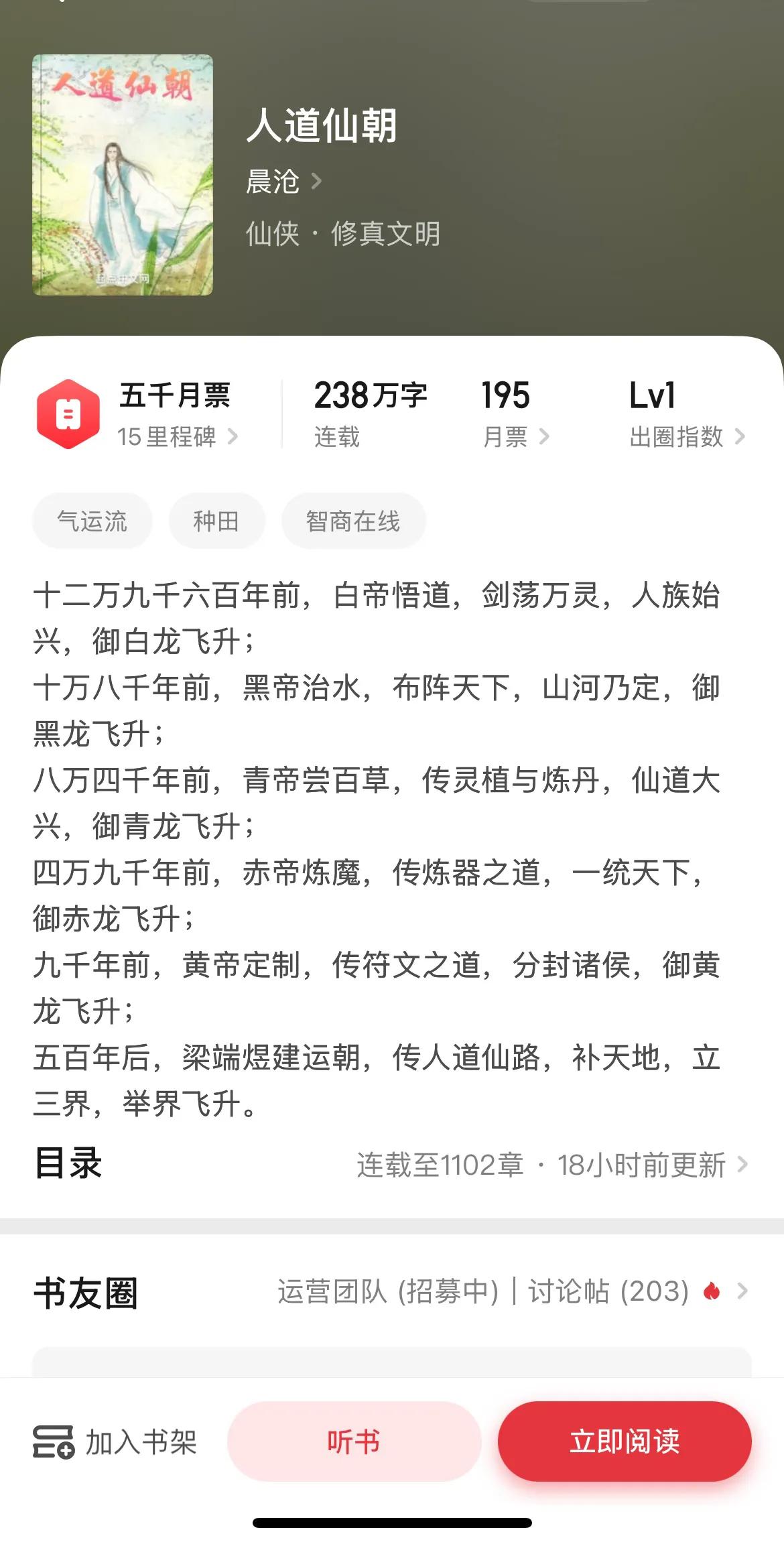This screenshot has width=784, height=1544.
Task: Select the 种田 tag
Action: (216, 521)
